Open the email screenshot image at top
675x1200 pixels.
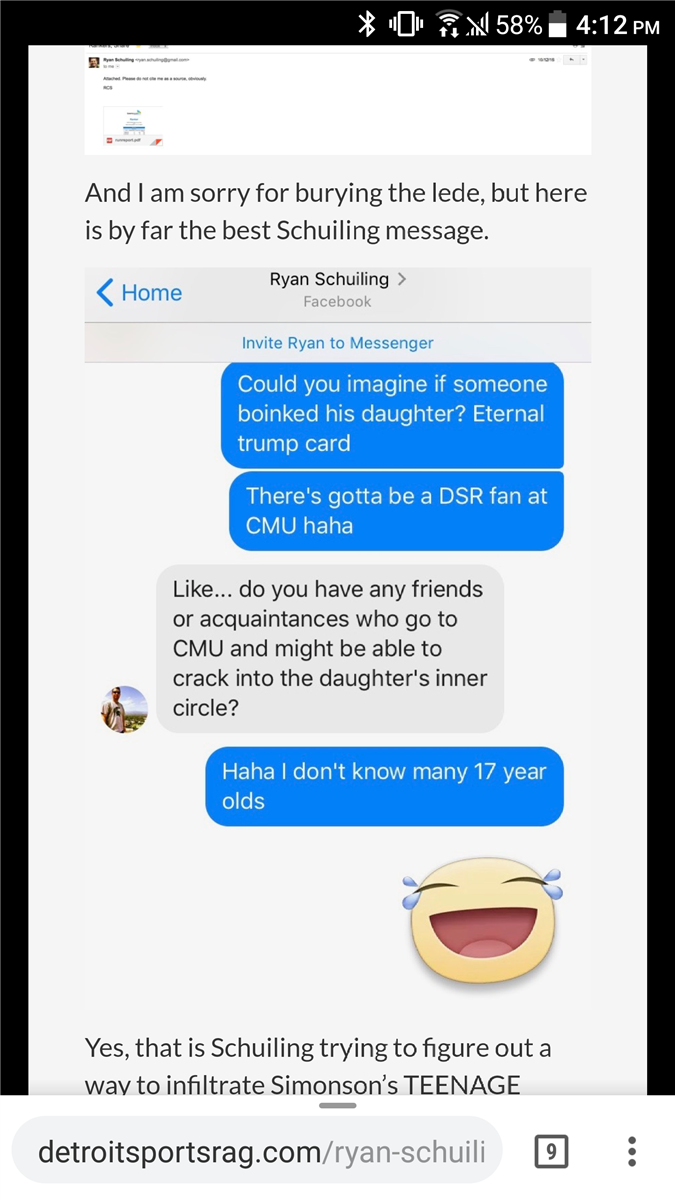(x=337, y=100)
